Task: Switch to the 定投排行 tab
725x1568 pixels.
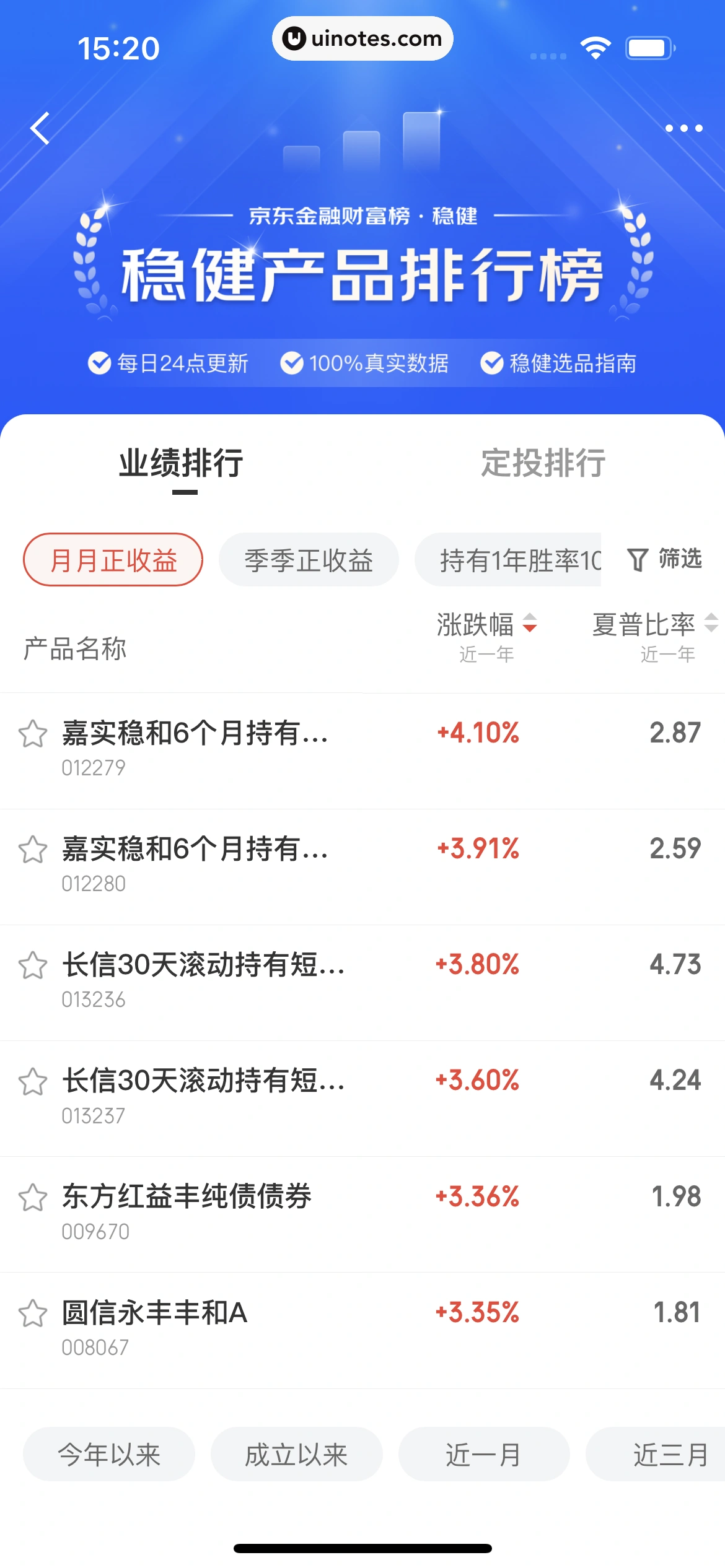Action: [x=543, y=463]
